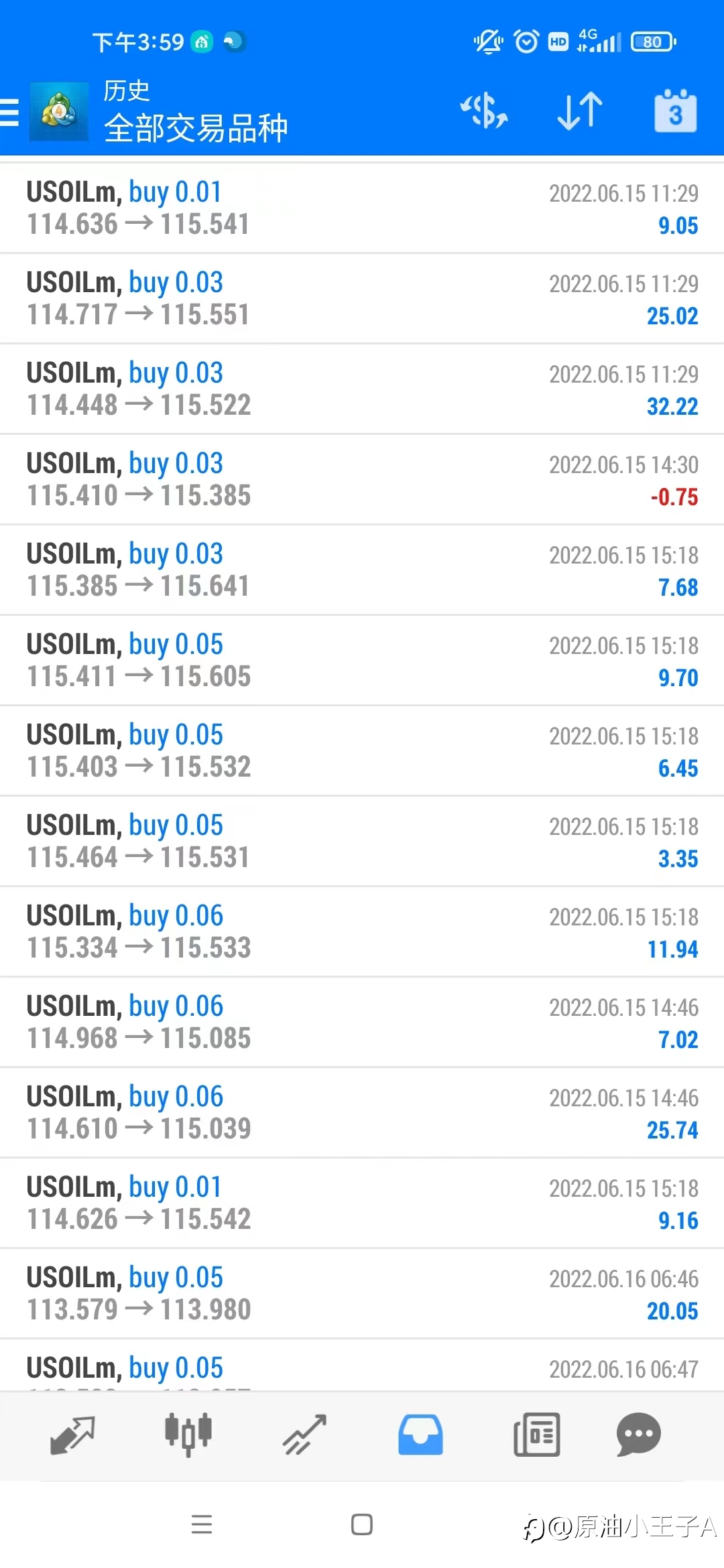Open the USOILm trade with profit 3.35
Screen dimensions: 724x1568
[362, 842]
